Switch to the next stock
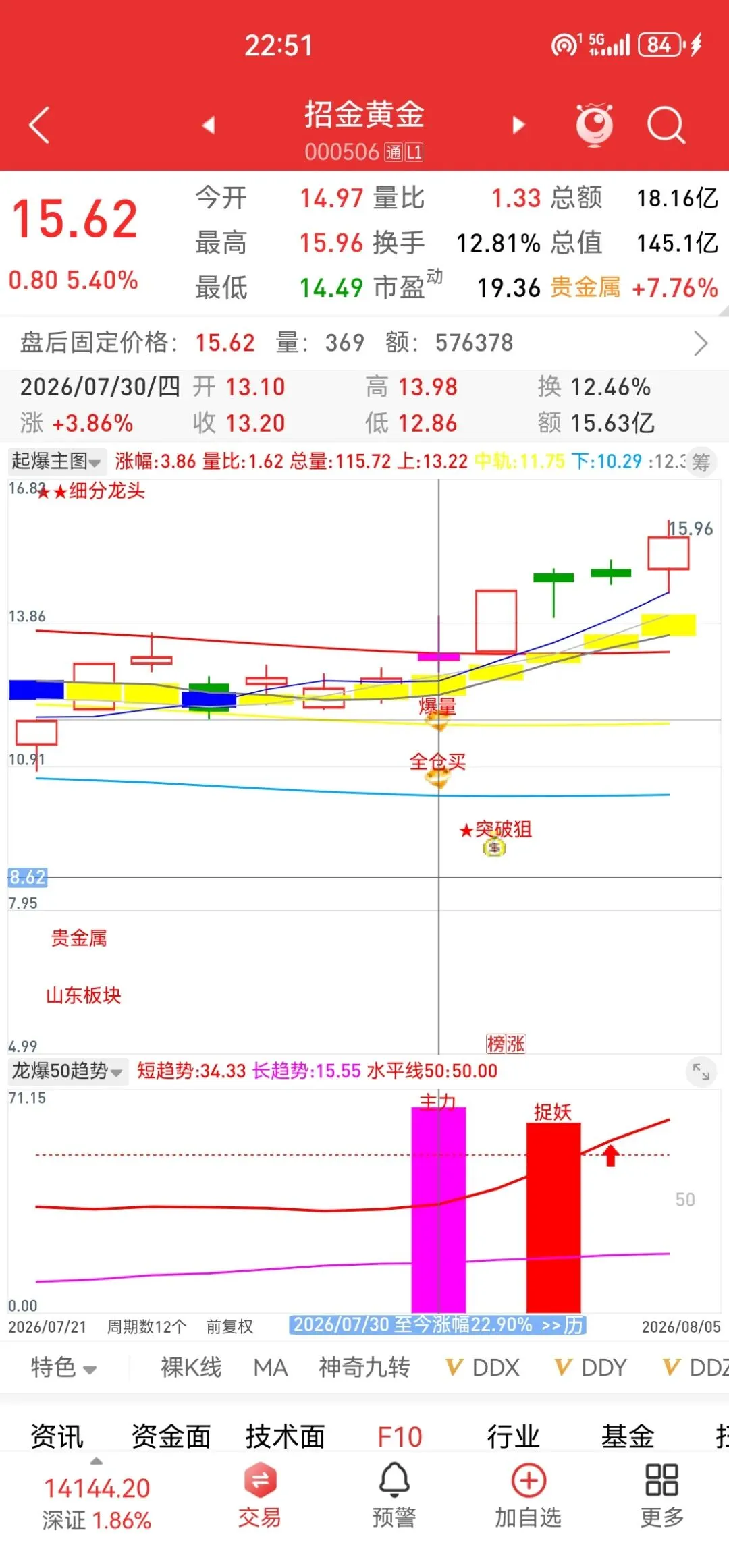Image resolution: width=729 pixels, height=1568 pixels. [x=518, y=125]
